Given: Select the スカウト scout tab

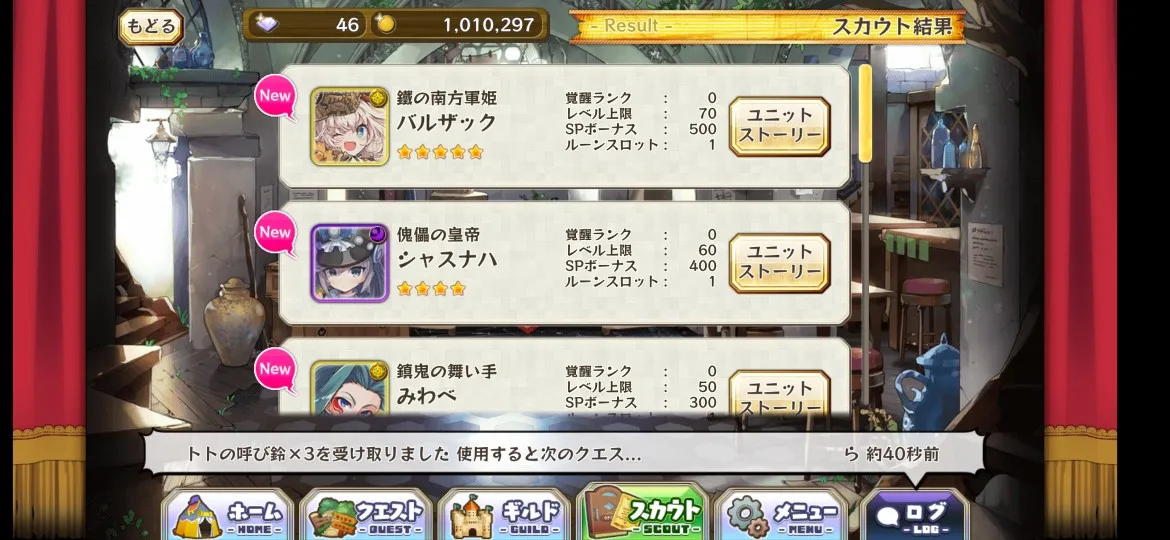Looking at the screenshot, I should tap(642, 514).
